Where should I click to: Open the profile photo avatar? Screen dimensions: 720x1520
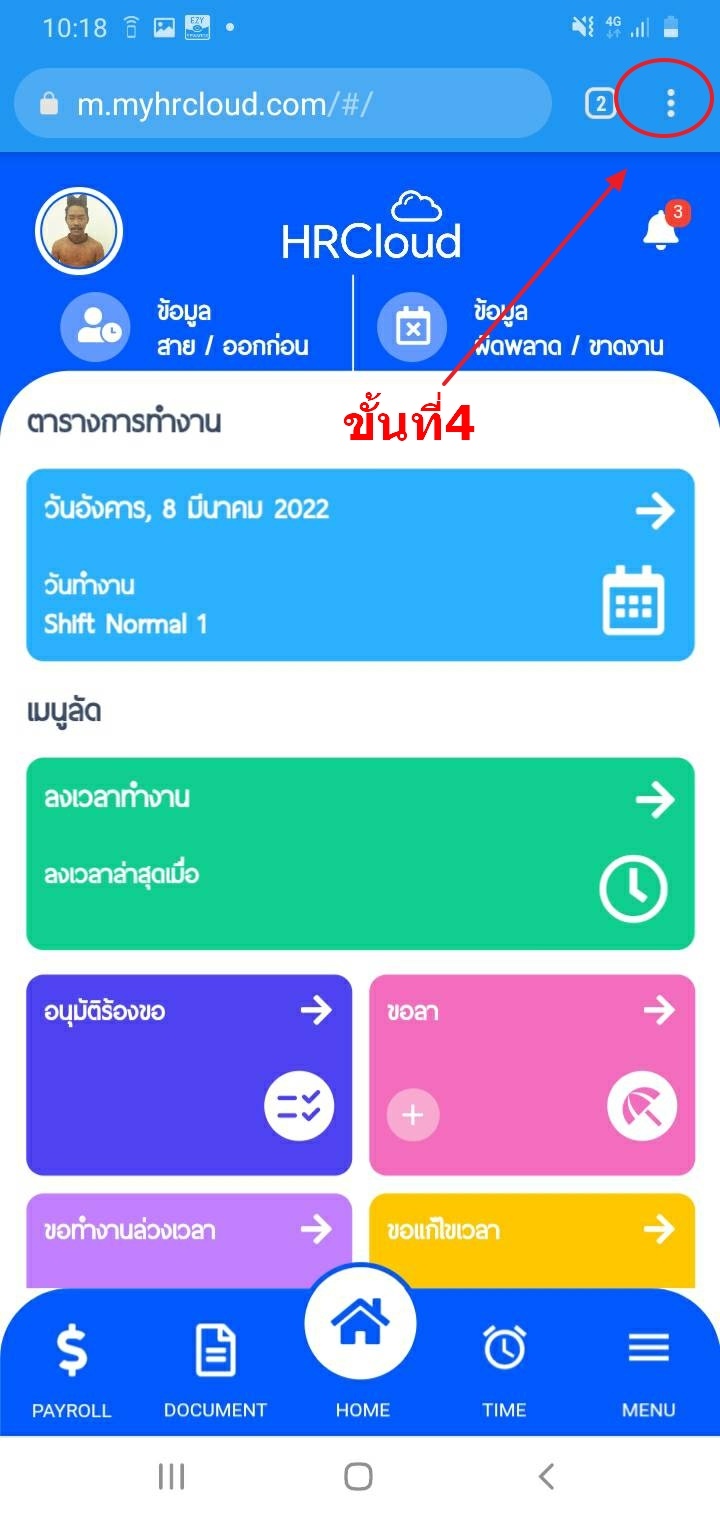point(78,231)
